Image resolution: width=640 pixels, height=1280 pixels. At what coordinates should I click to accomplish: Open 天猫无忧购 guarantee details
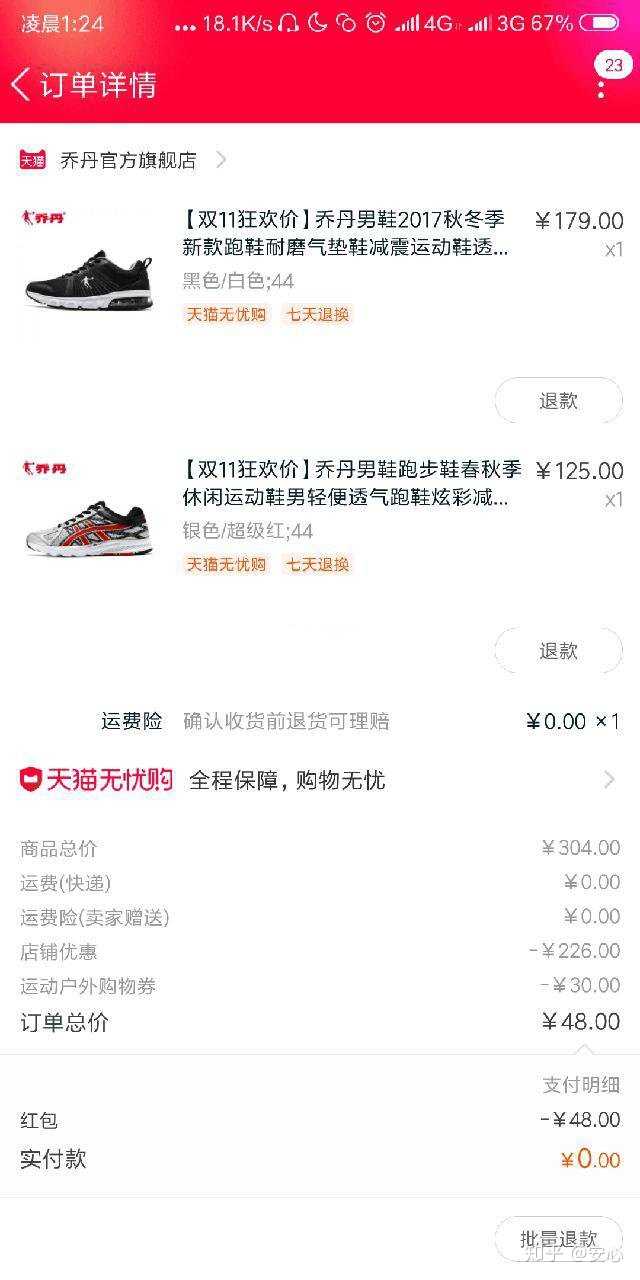tap(320, 780)
